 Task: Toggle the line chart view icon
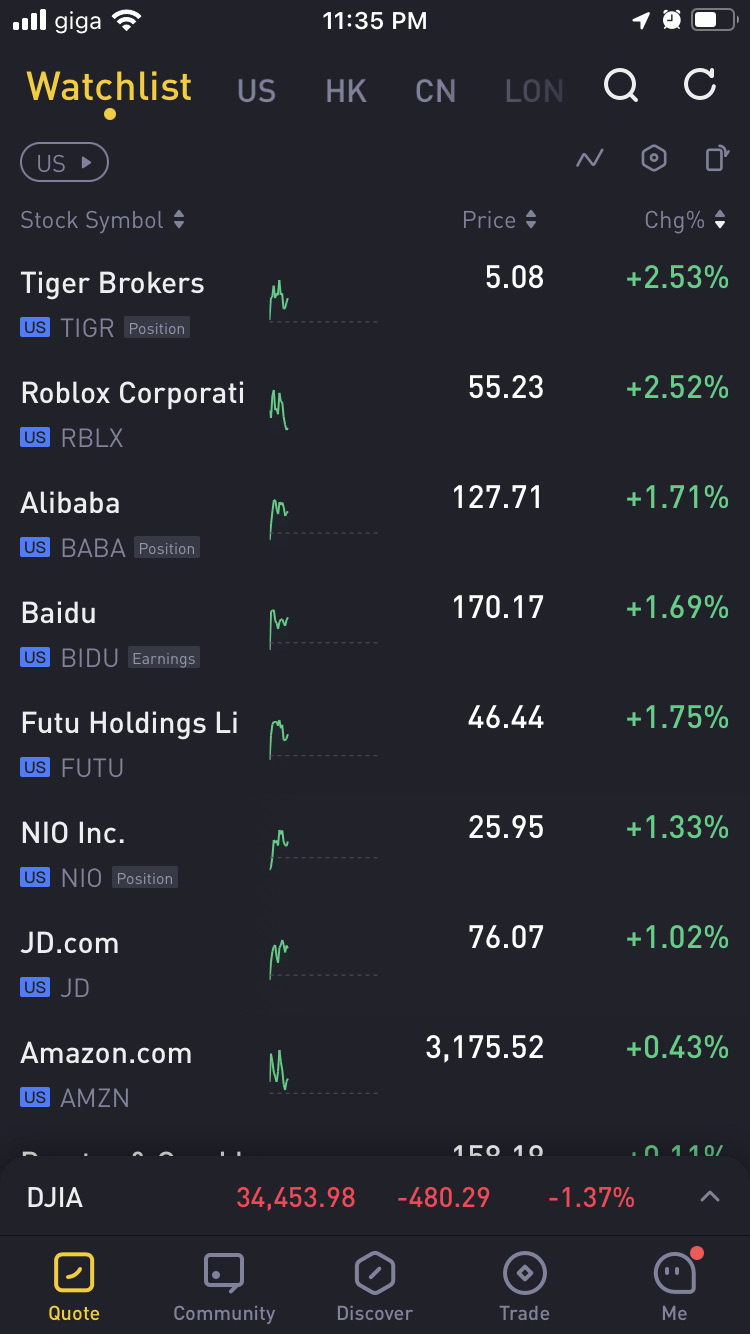590,159
